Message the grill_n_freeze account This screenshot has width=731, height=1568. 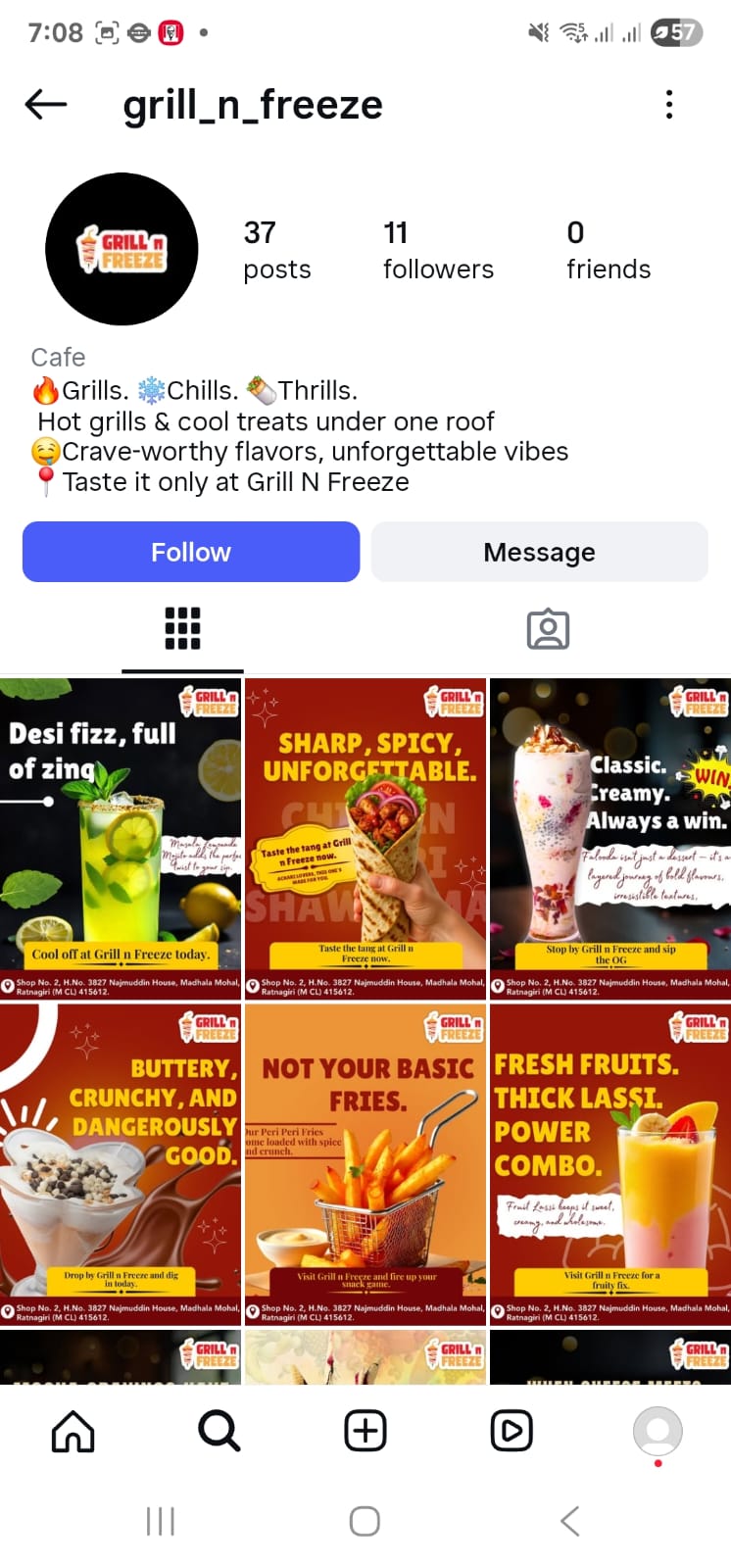click(x=539, y=552)
